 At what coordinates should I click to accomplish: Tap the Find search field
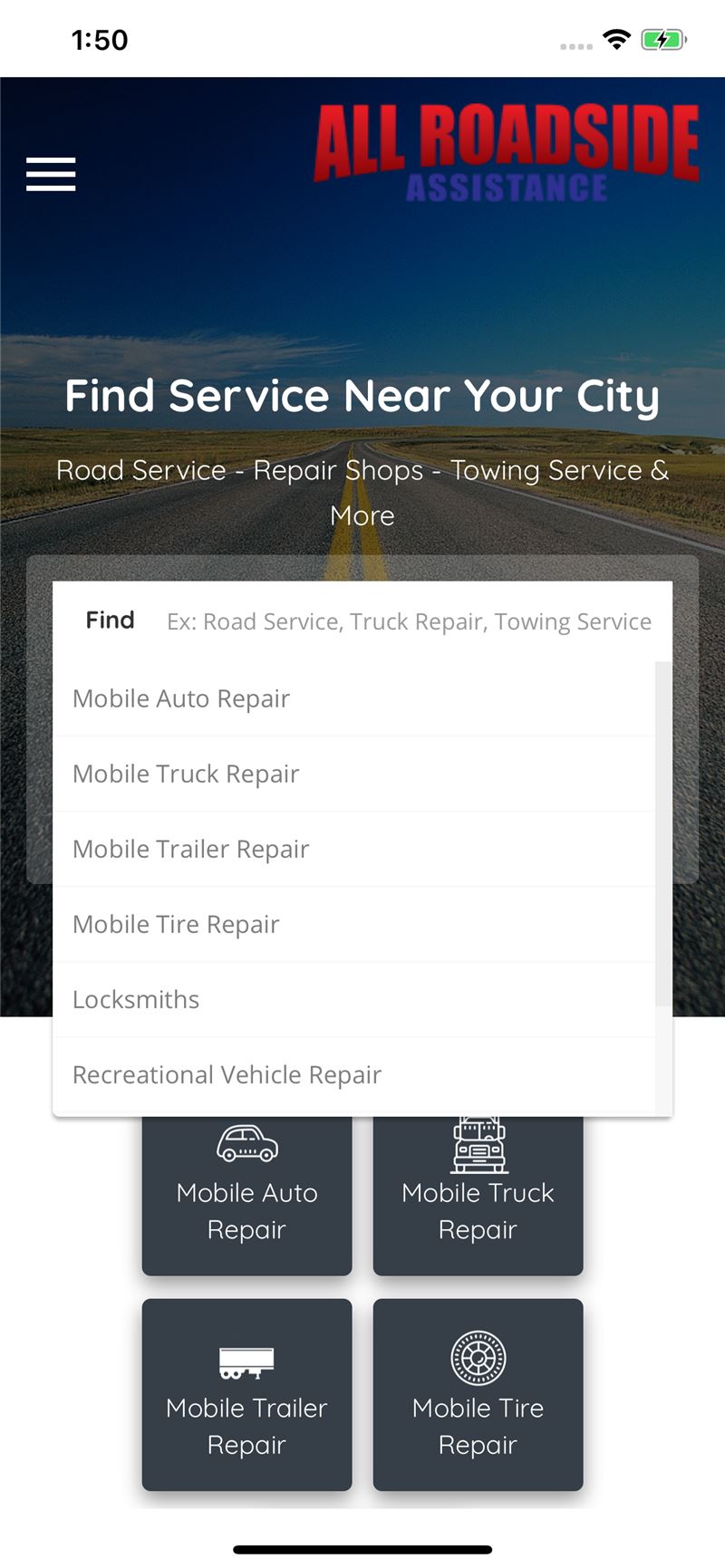pos(409,621)
